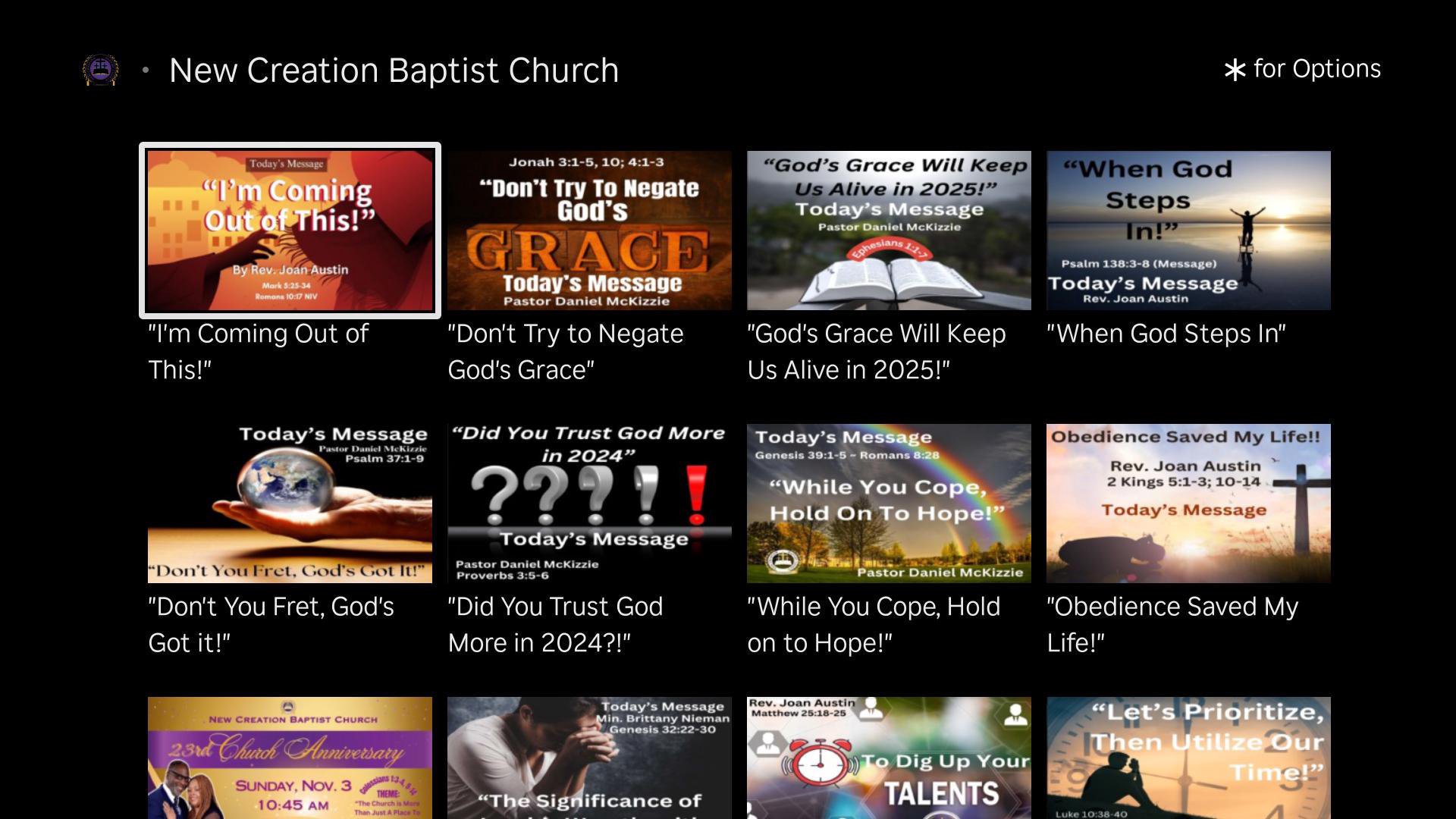Watch "Did You Trust God More in 2024?!"
Image resolution: width=1456 pixels, height=819 pixels.
(x=589, y=504)
